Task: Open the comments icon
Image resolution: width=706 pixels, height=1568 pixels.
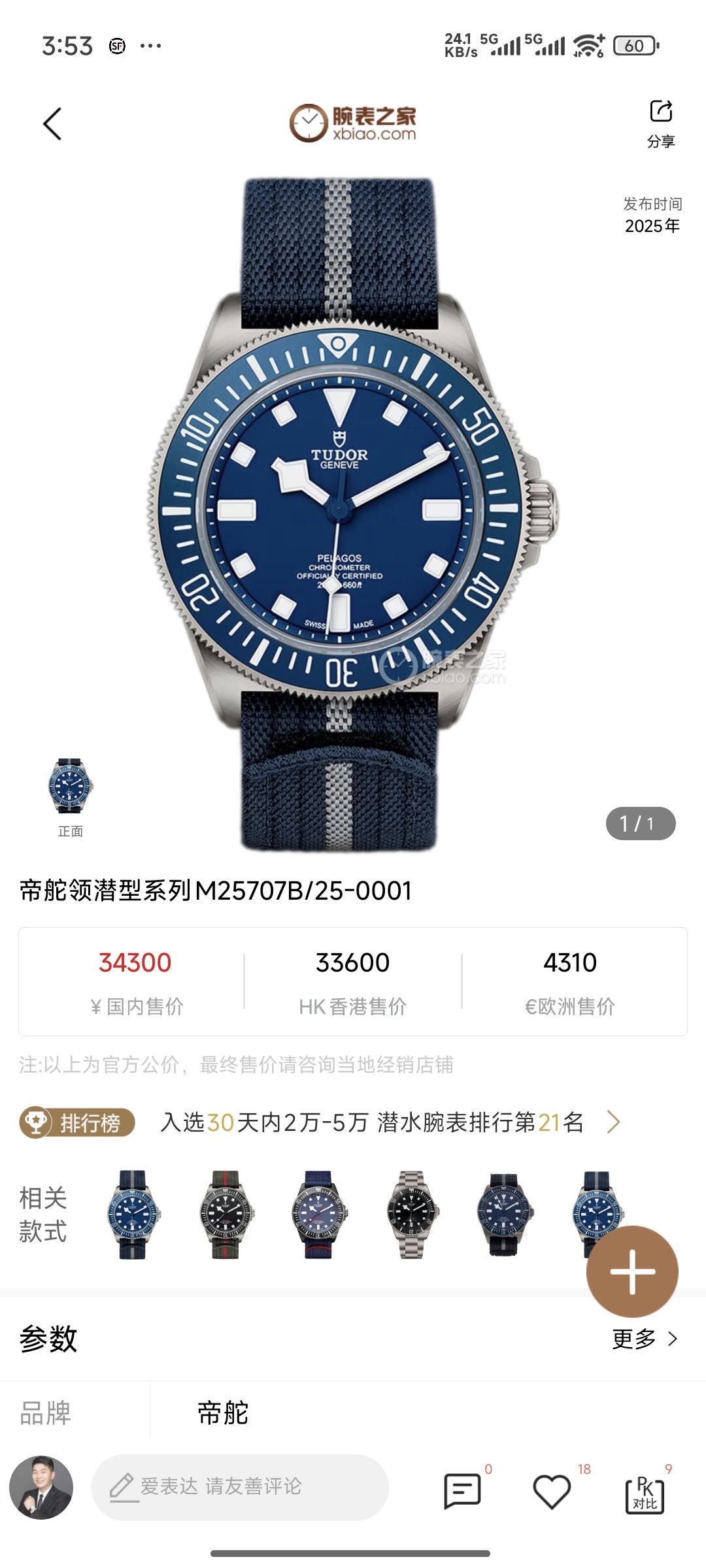Action: tap(462, 1490)
